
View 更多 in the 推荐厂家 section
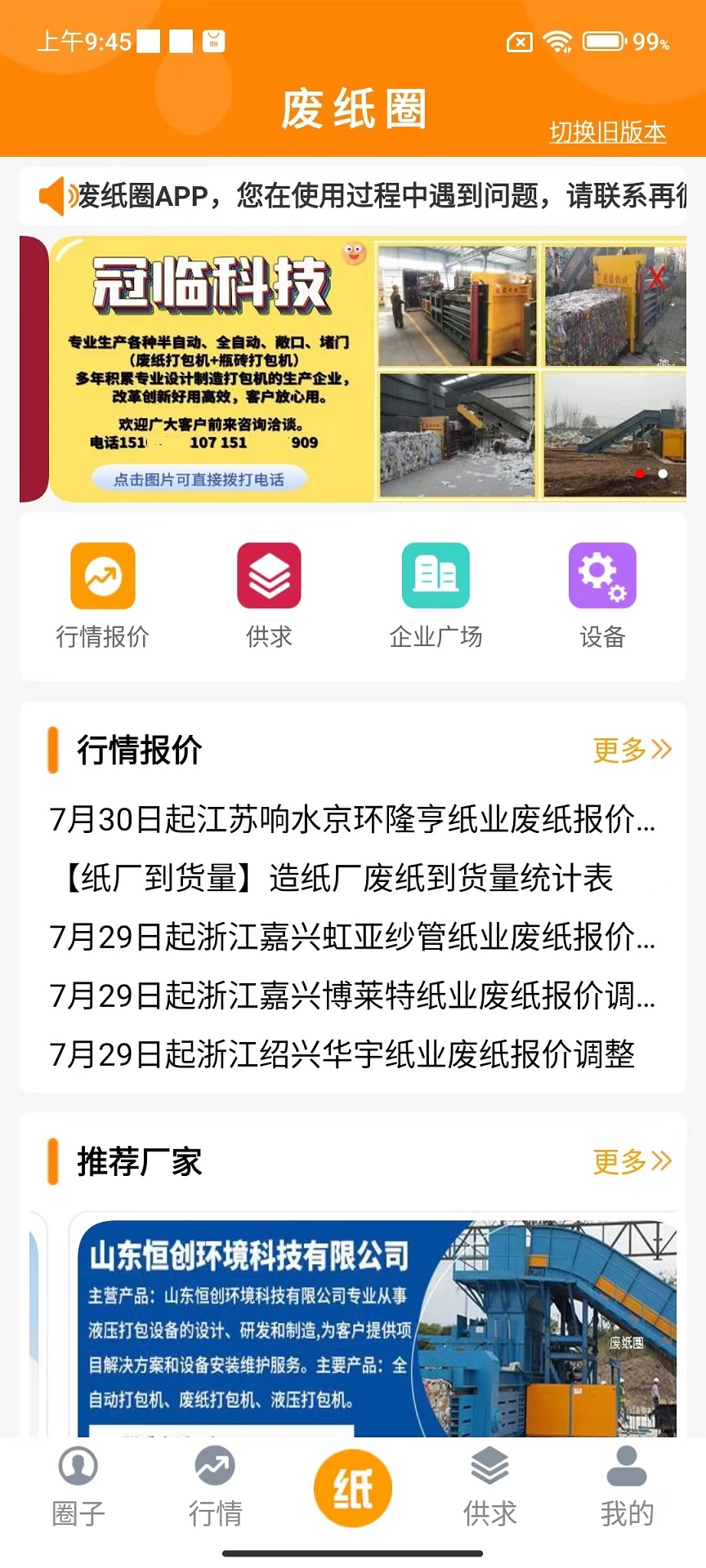pos(632,1161)
